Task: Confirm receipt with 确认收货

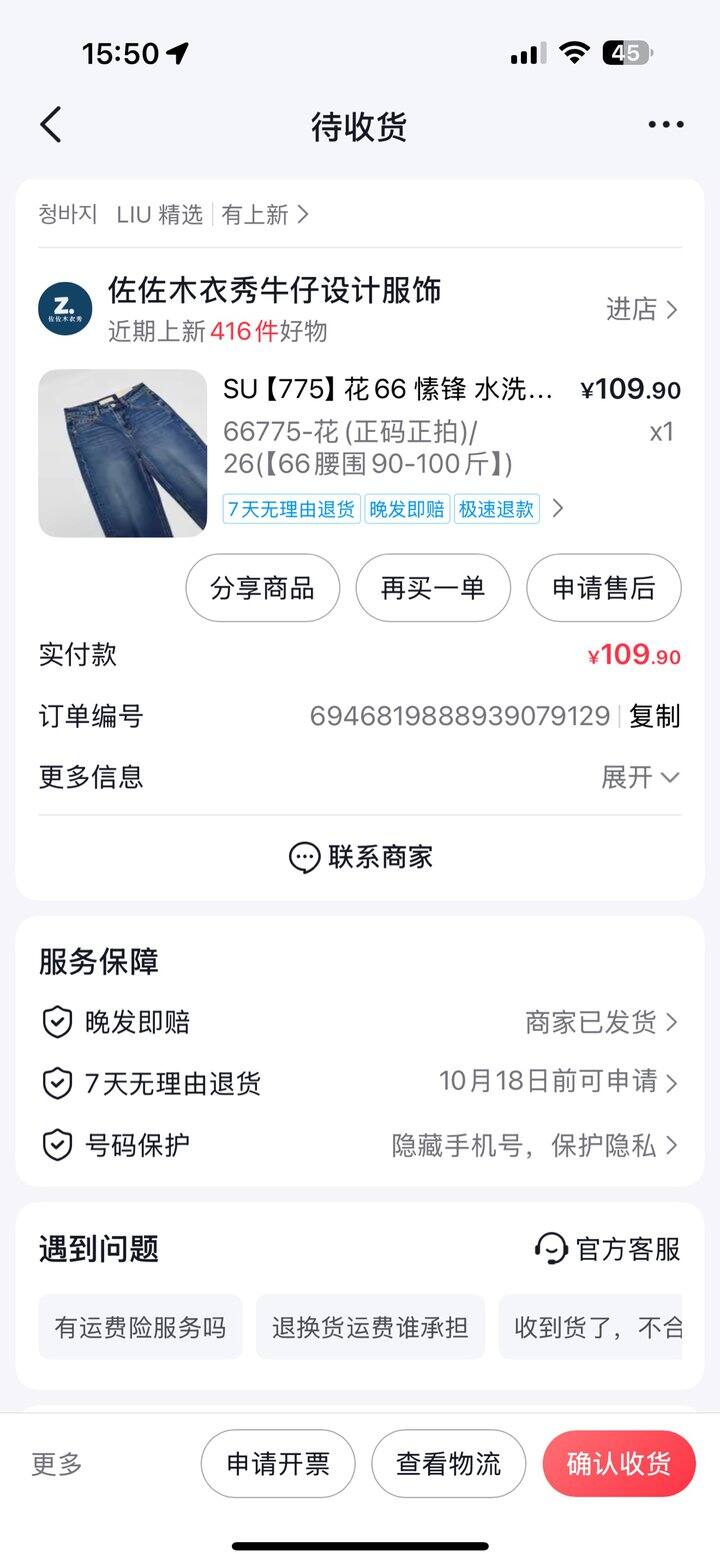Action: tap(619, 1464)
